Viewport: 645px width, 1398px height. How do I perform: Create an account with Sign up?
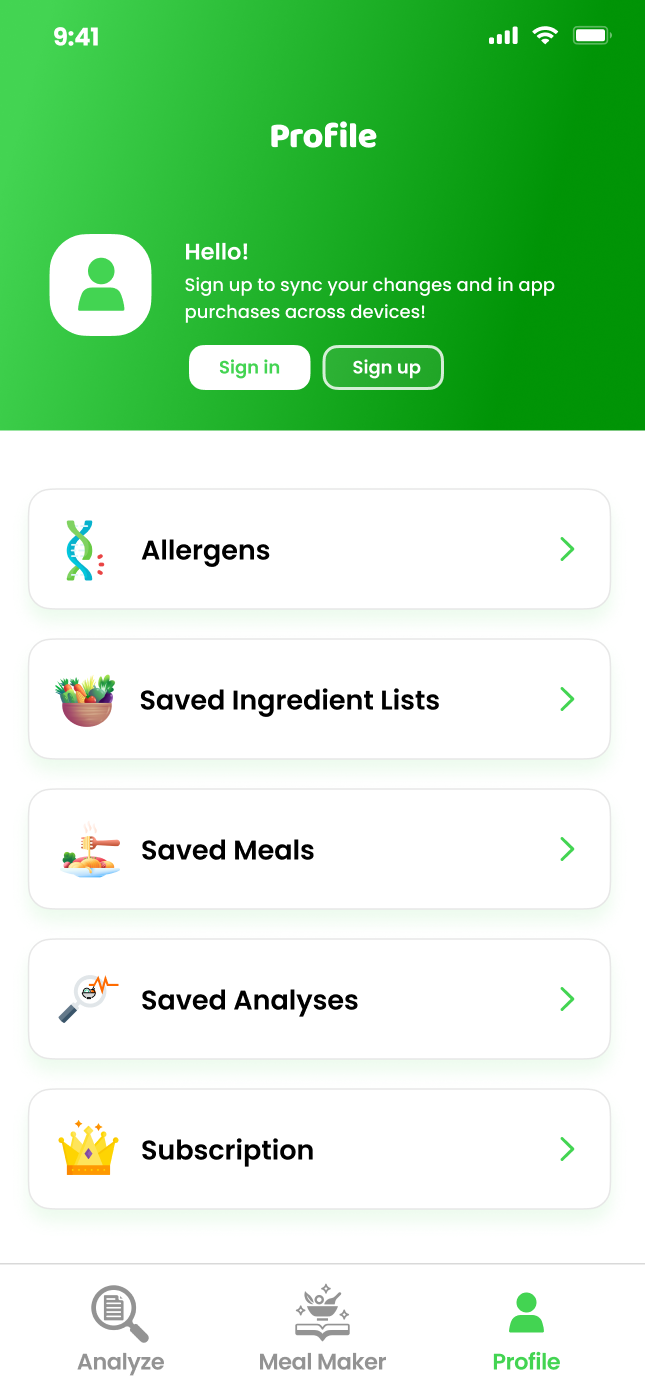[x=383, y=368]
